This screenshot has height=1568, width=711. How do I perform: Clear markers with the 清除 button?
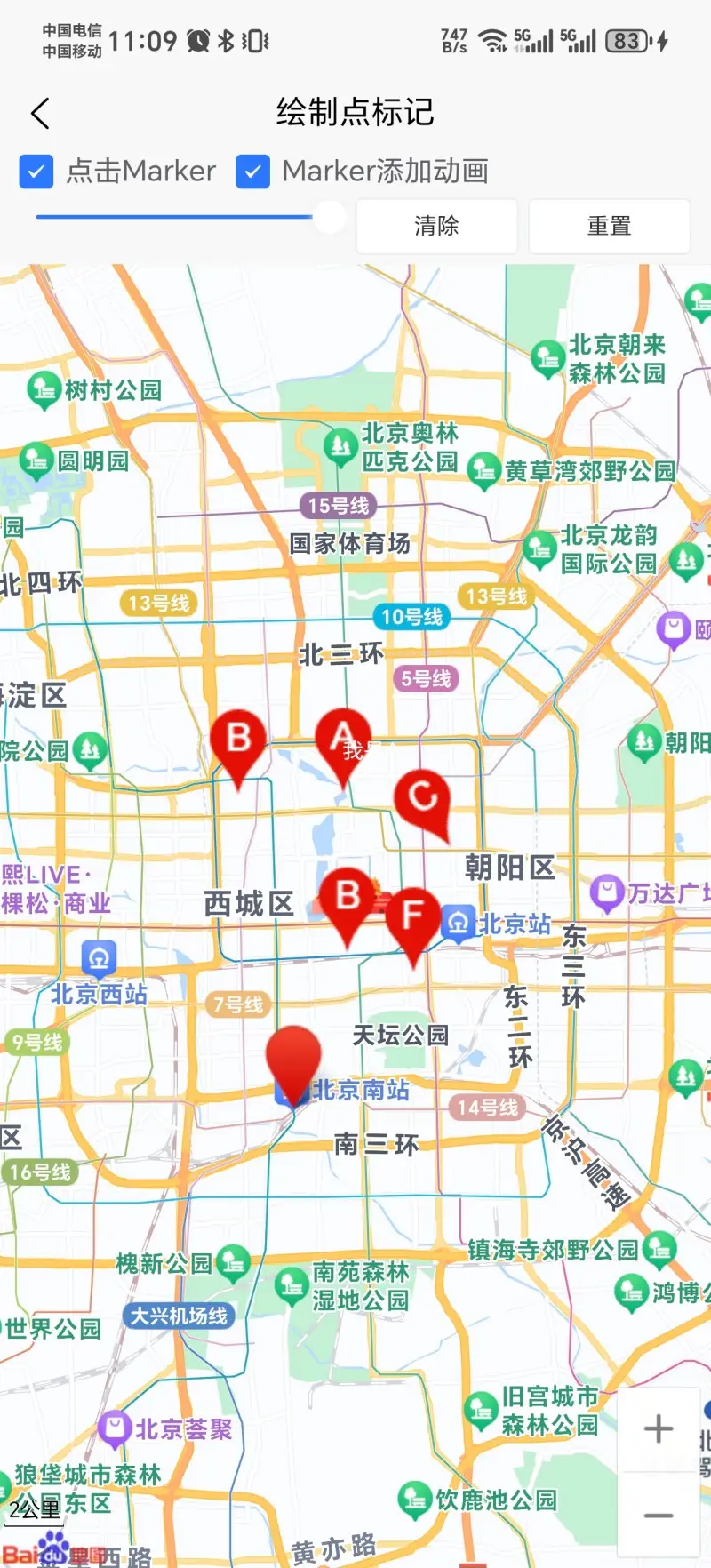pyautogui.click(x=436, y=226)
